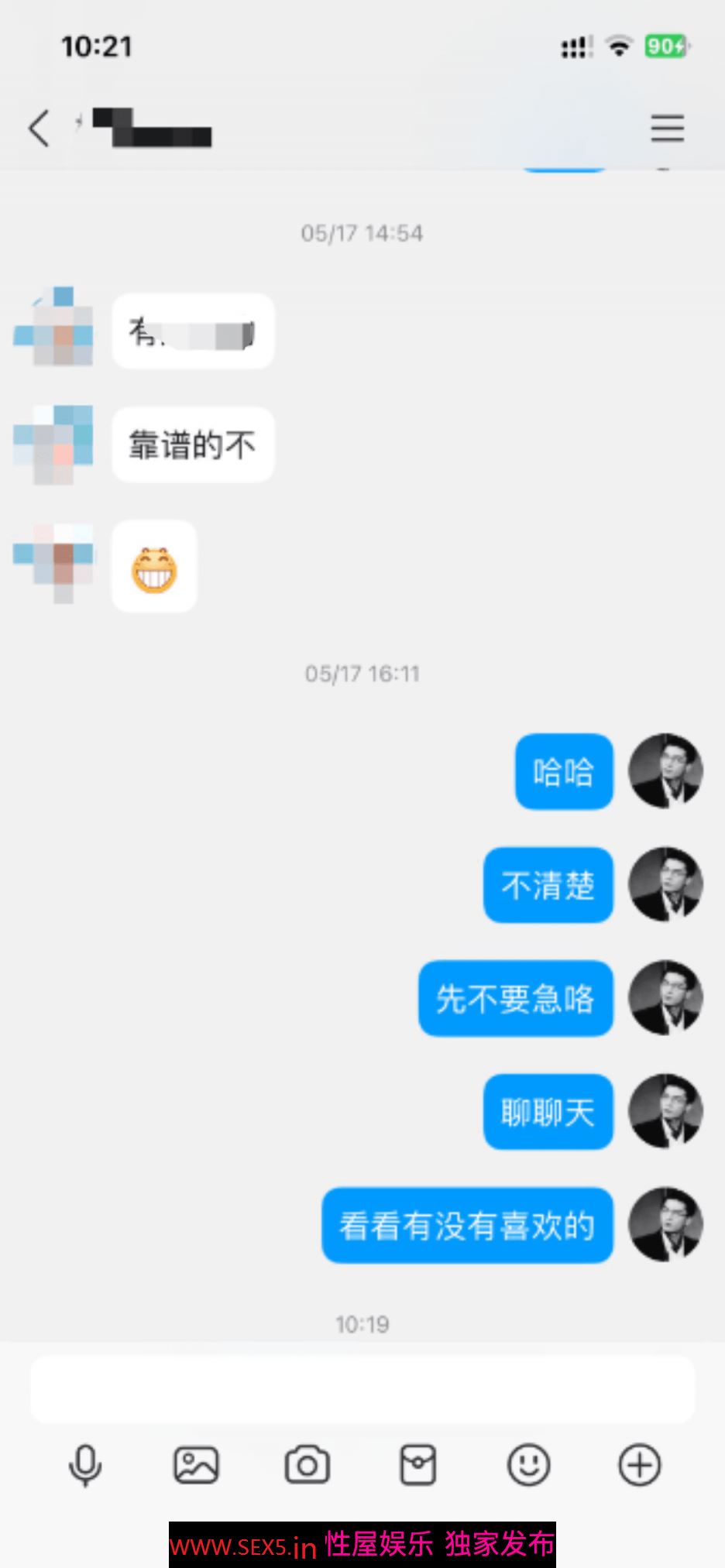Image resolution: width=725 pixels, height=1568 pixels.
Task: Open the emoji sticker panel
Action: (529, 1465)
